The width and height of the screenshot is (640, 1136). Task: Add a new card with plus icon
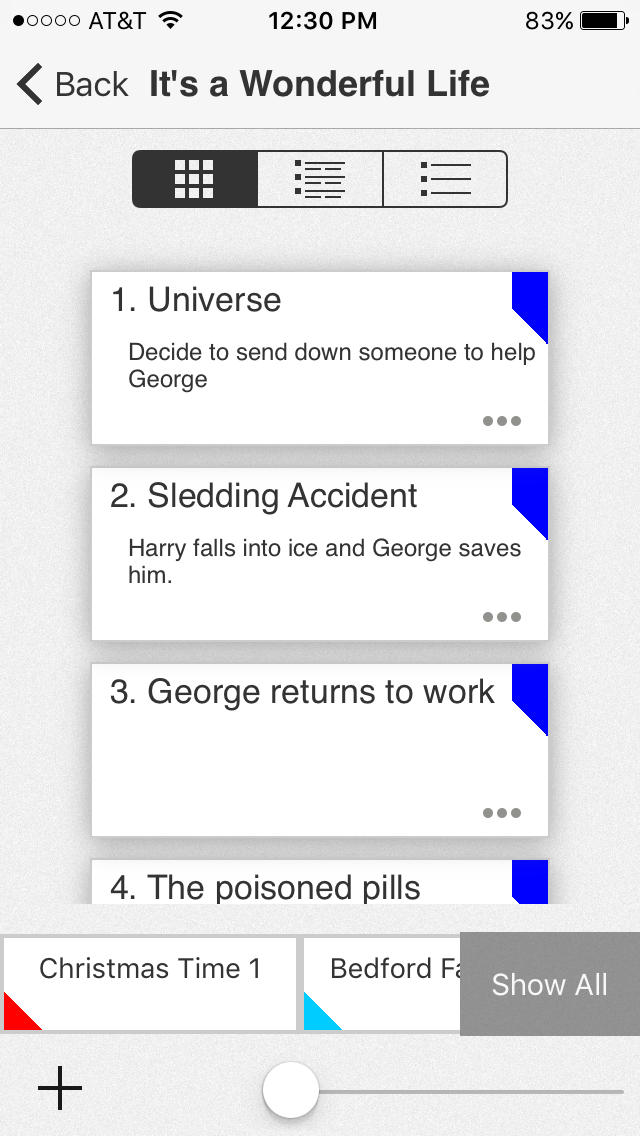click(x=60, y=1088)
